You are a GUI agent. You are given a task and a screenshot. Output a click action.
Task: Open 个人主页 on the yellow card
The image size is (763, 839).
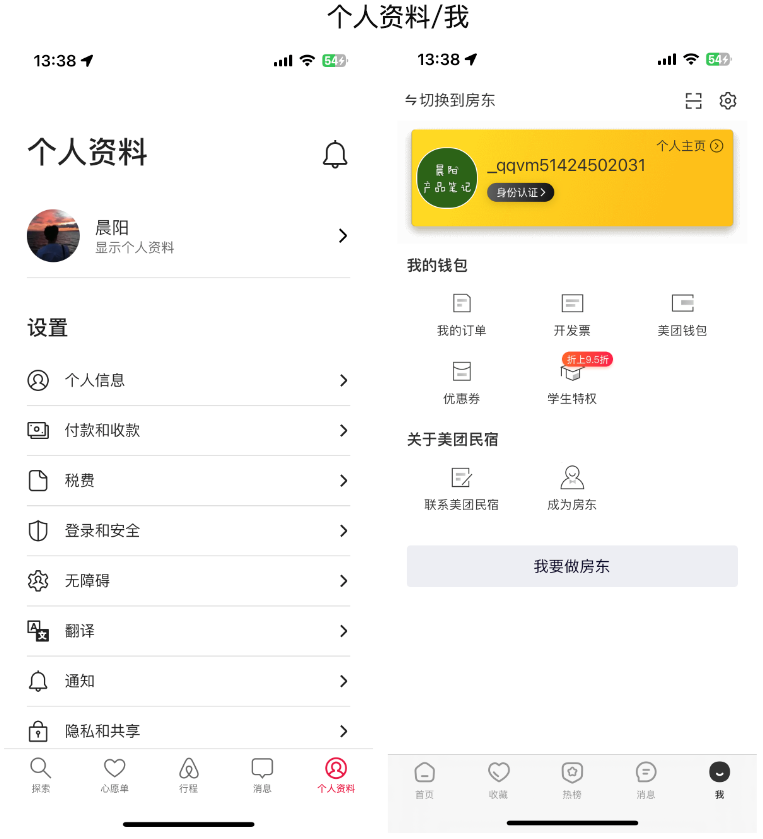[x=689, y=146]
